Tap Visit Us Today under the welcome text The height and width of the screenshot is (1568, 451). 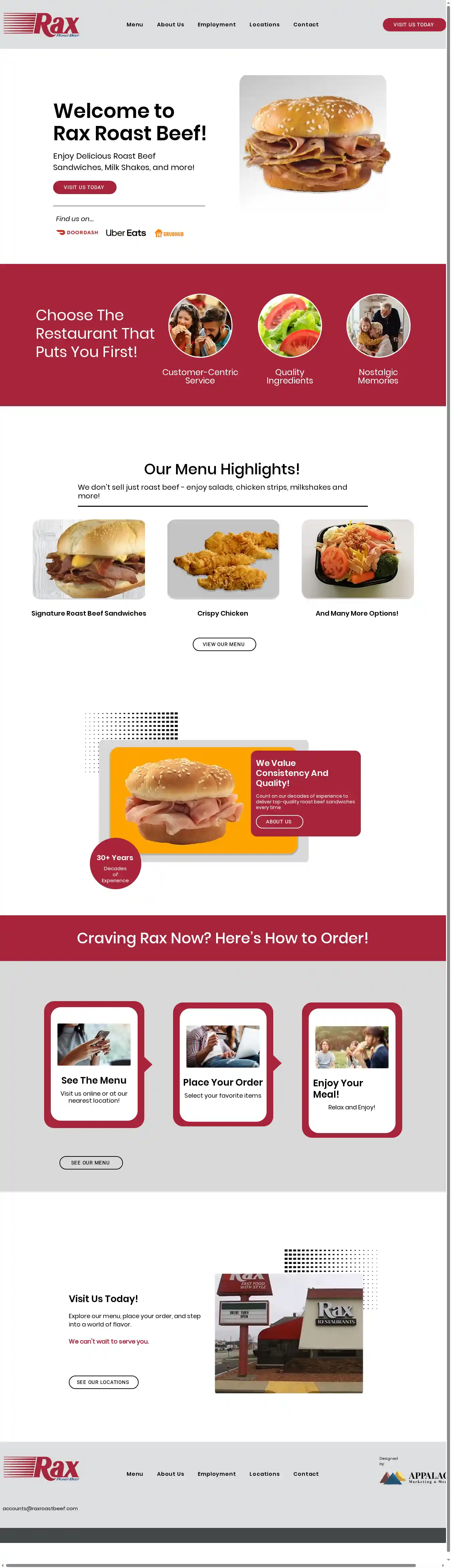coord(84,187)
